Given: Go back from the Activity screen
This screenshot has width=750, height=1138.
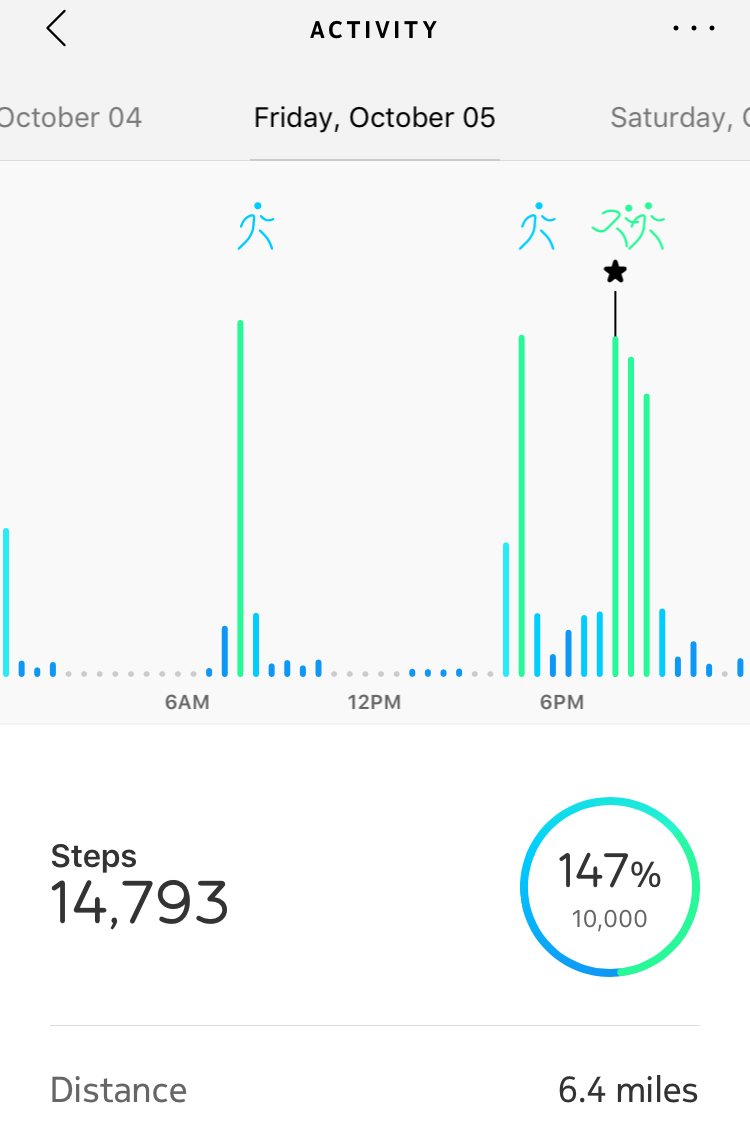Looking at the screenshot, I should pyautogui.click(x=57, y=29).
